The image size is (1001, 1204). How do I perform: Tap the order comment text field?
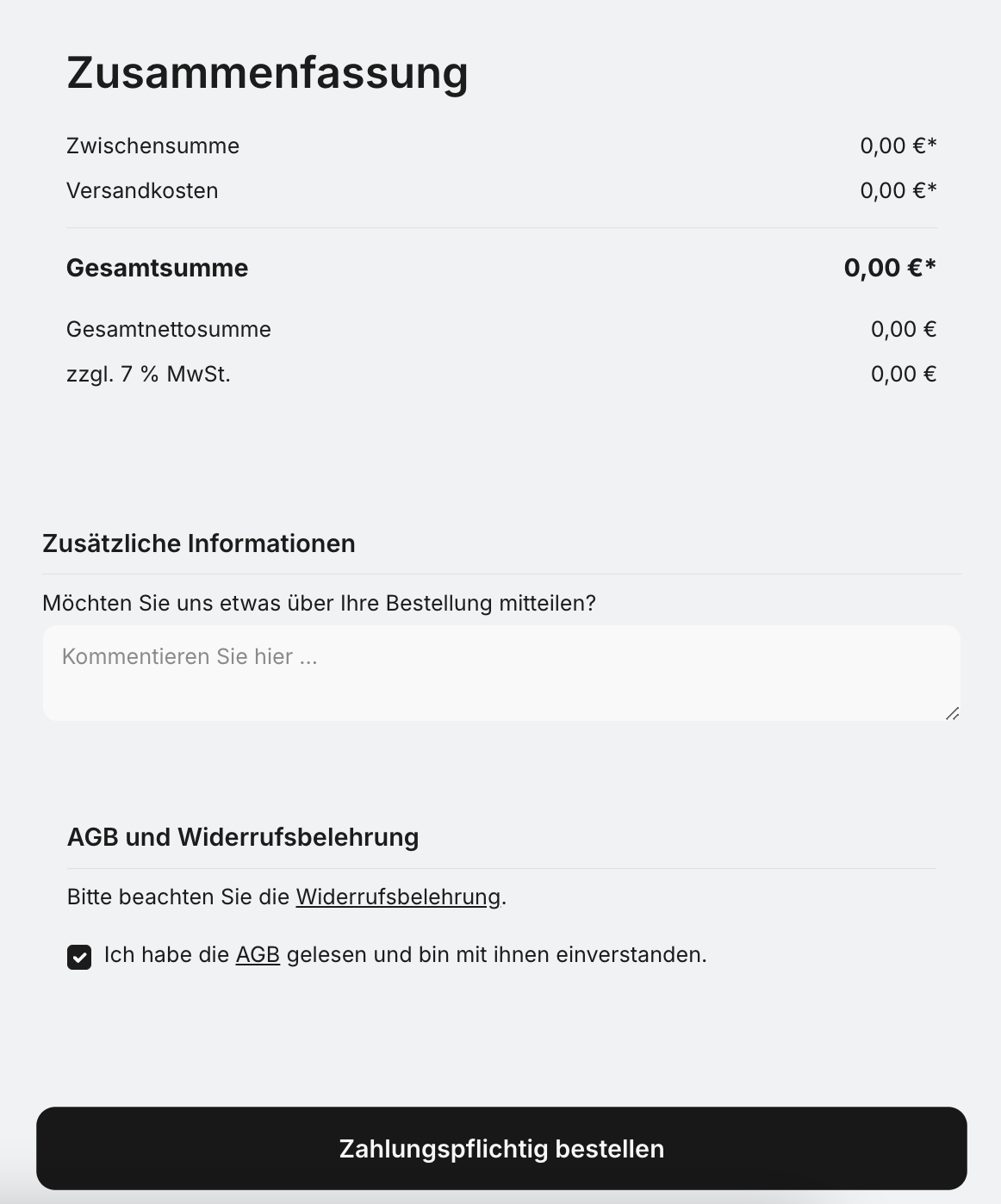point(501,673)
